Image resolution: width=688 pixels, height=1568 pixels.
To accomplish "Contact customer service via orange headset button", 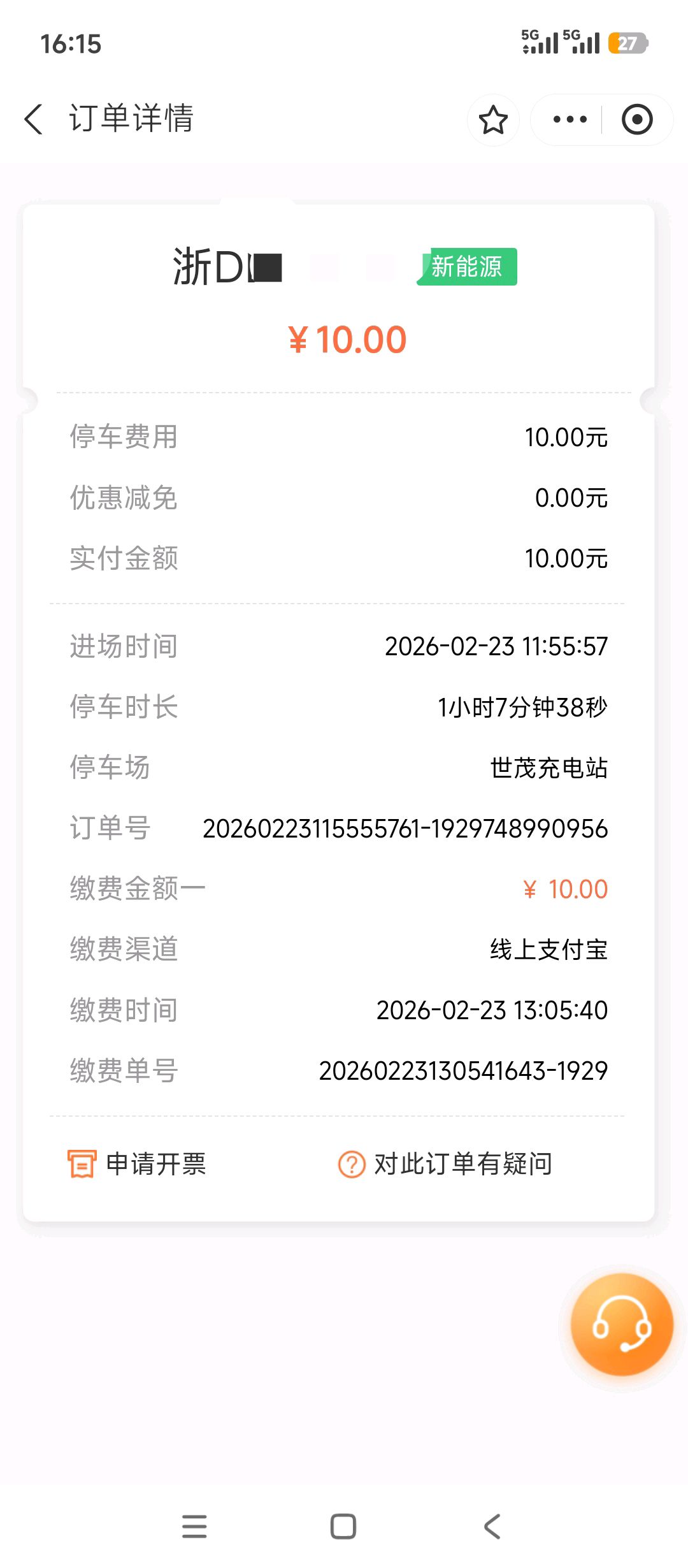I will [x=621, y=1325].
